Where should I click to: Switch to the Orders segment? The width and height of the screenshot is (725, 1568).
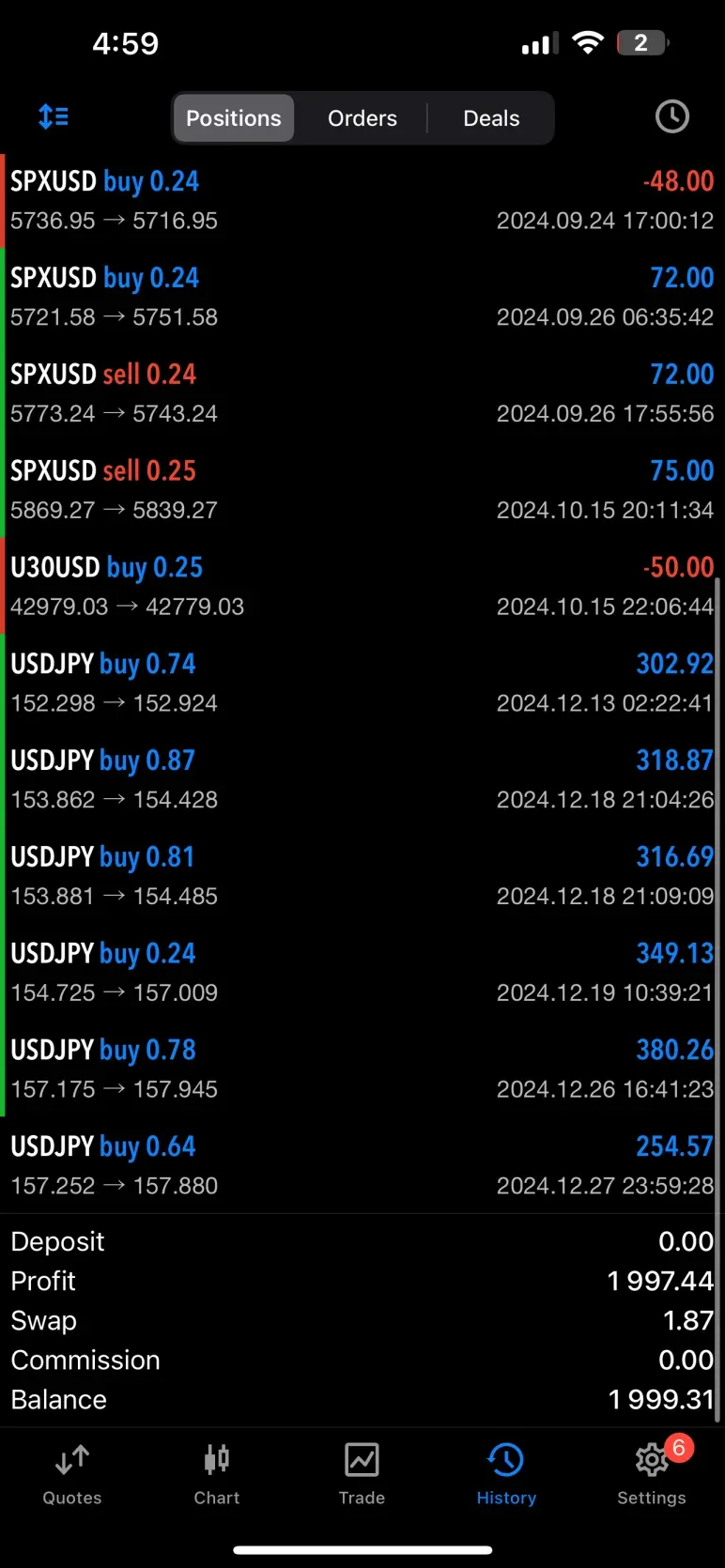click(x=362, y=118)
